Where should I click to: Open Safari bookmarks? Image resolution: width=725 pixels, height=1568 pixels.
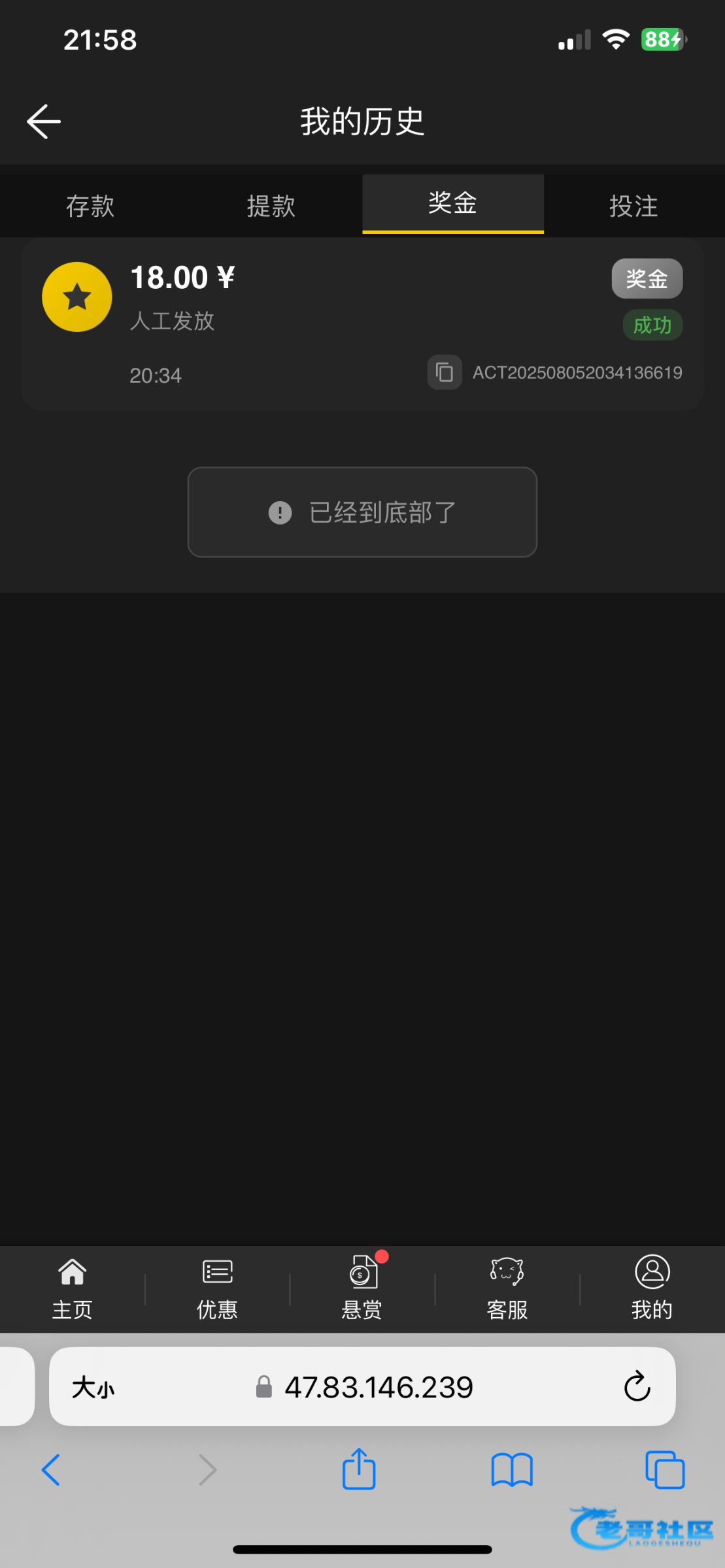point(512,1470)
